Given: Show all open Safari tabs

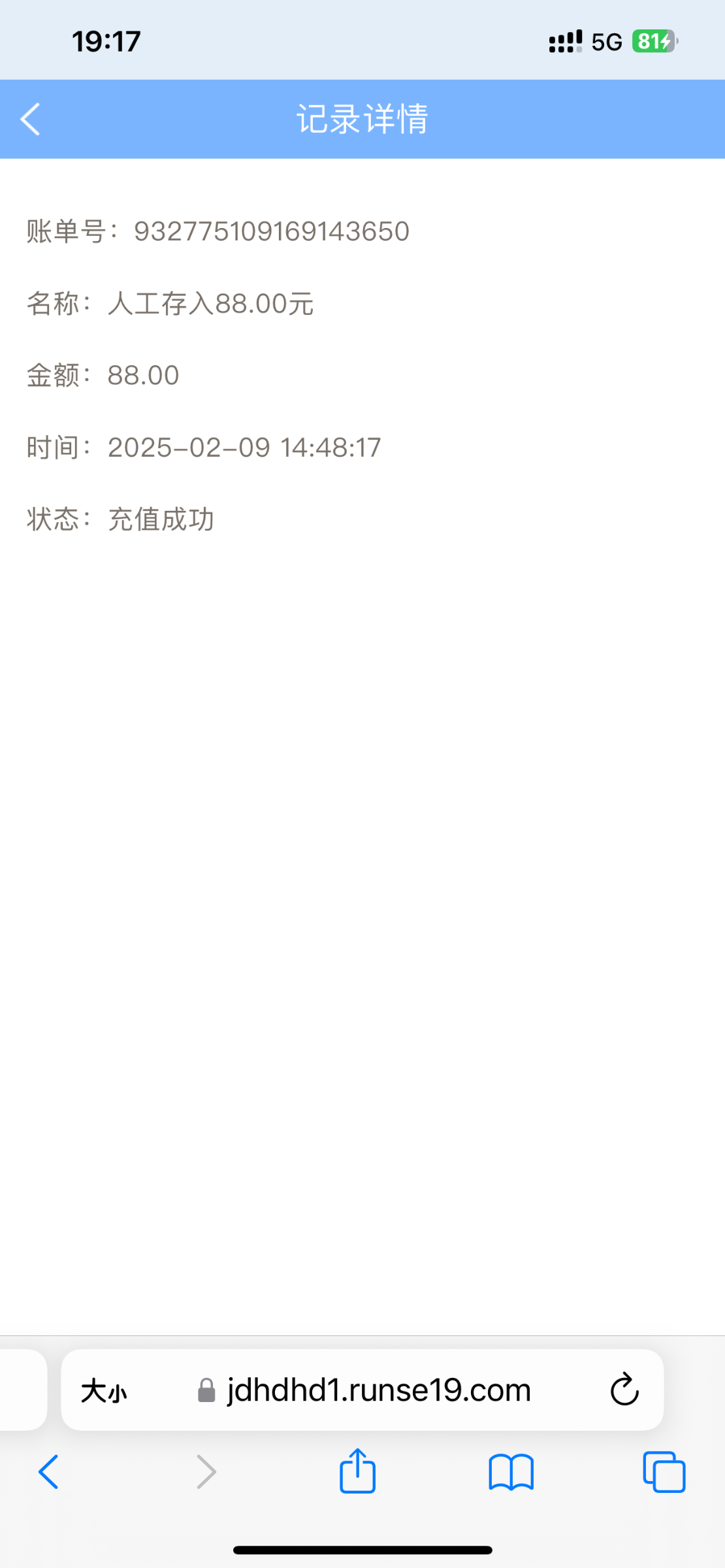Looking at the screenshot, I should click(x=664, y=1472).
